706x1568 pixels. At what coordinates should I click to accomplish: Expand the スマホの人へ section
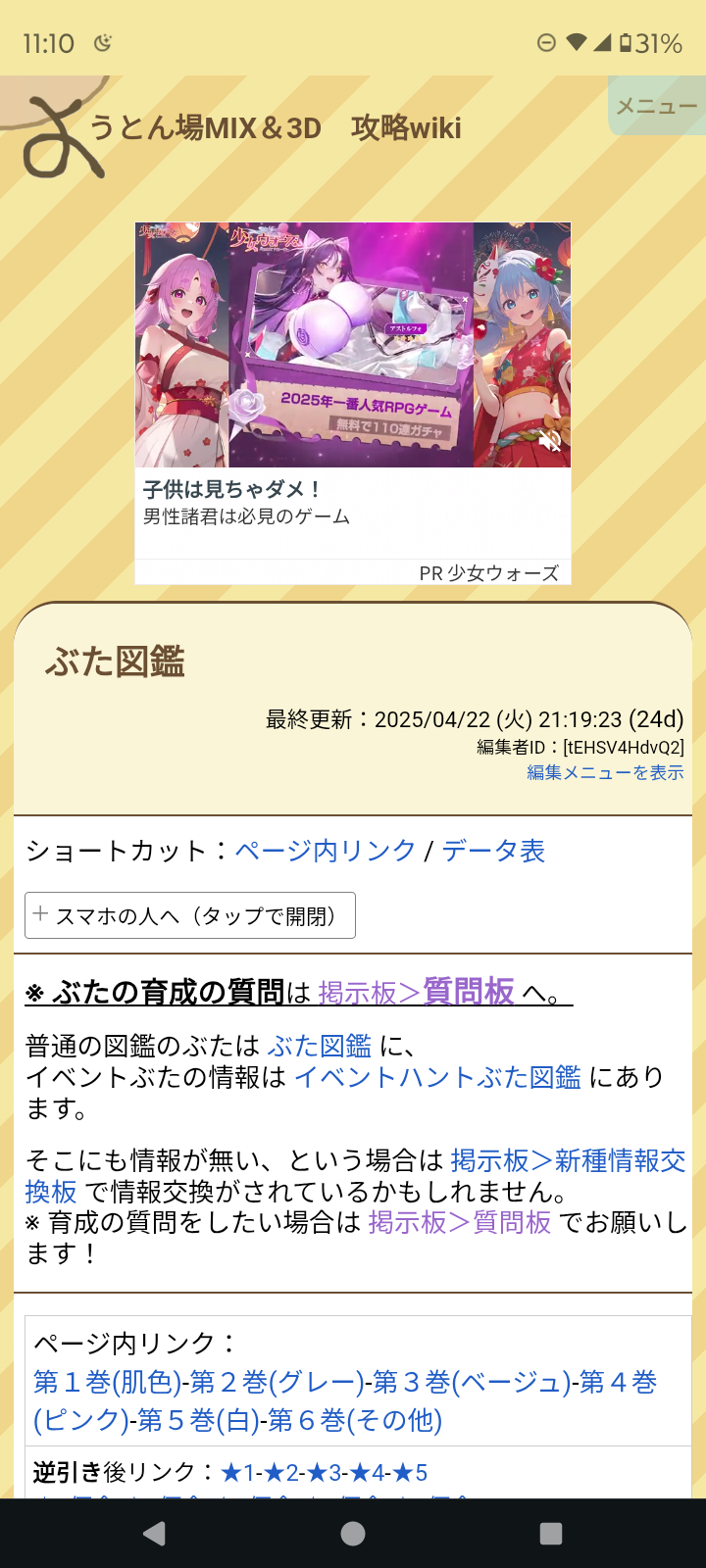pyautogui.click(x=190, y=915)
